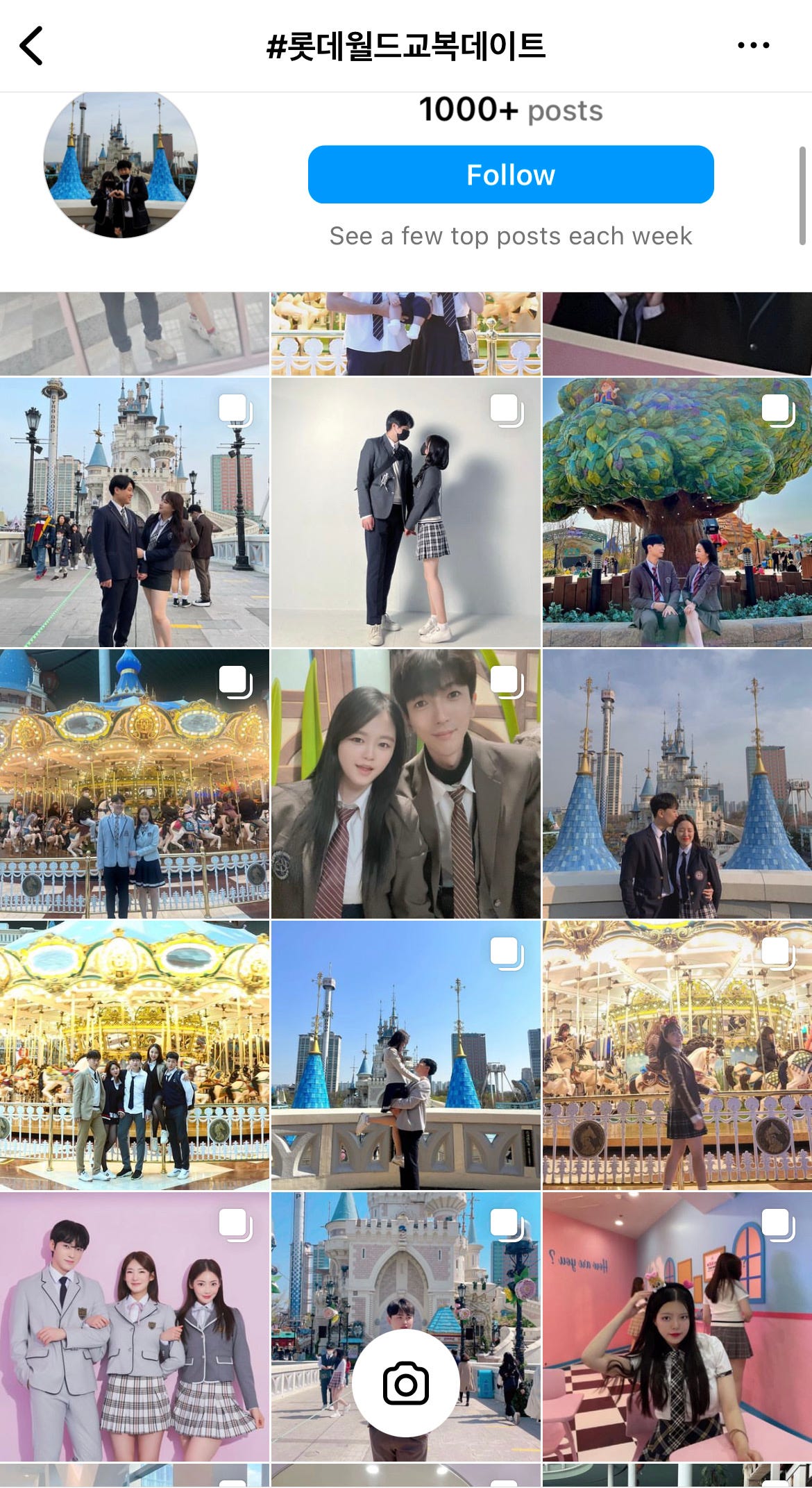
Task: Open the hashtag's round profile picture
Action: (121, 163)
